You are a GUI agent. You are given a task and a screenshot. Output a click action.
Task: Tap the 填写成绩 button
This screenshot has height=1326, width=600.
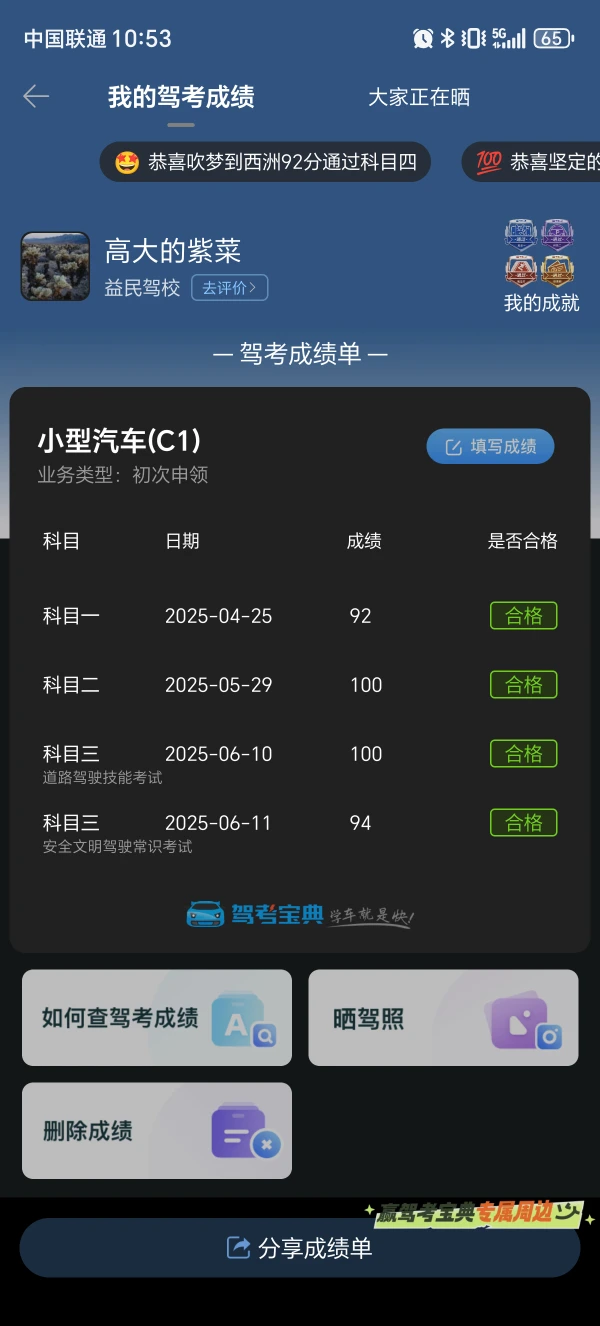(x=490, y=446)
